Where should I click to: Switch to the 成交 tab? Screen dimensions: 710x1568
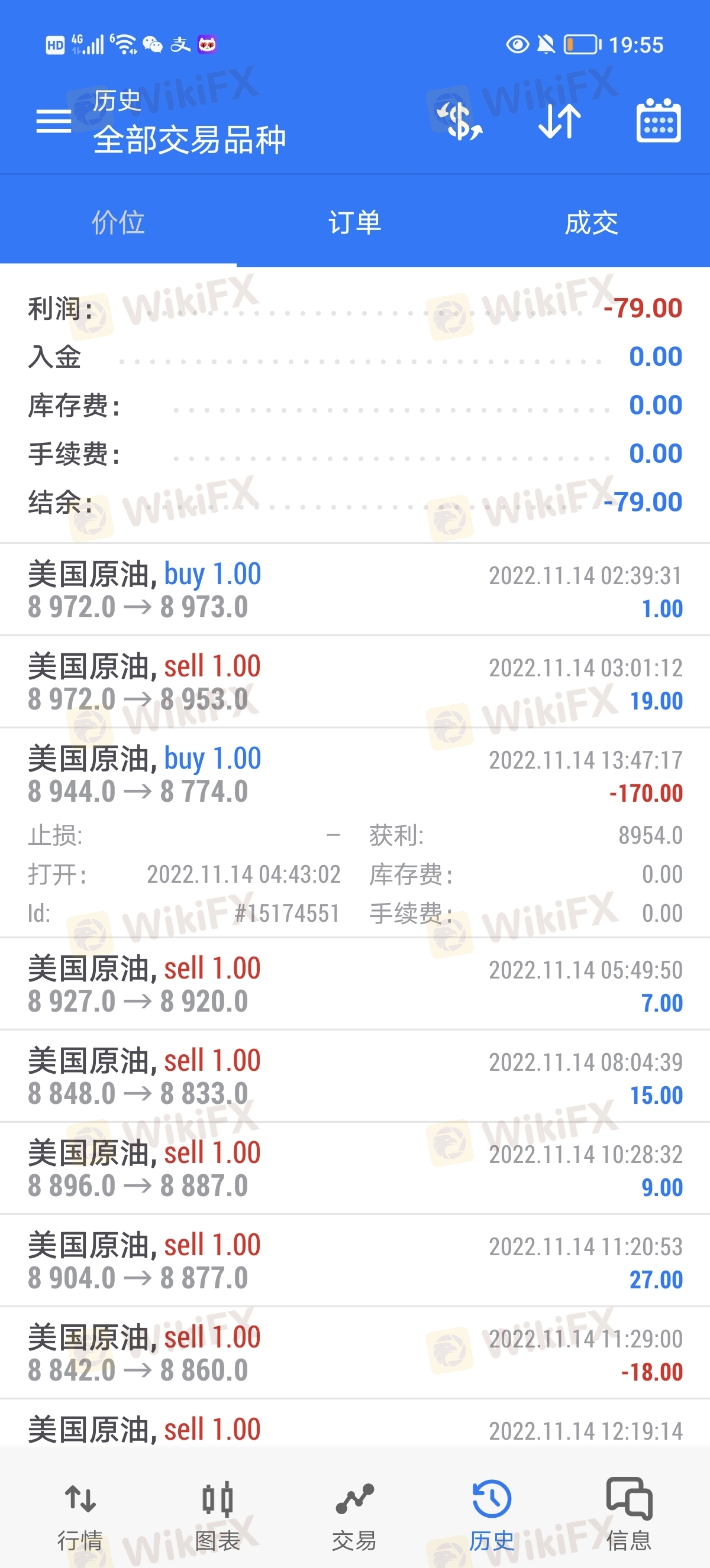[591, 222]
